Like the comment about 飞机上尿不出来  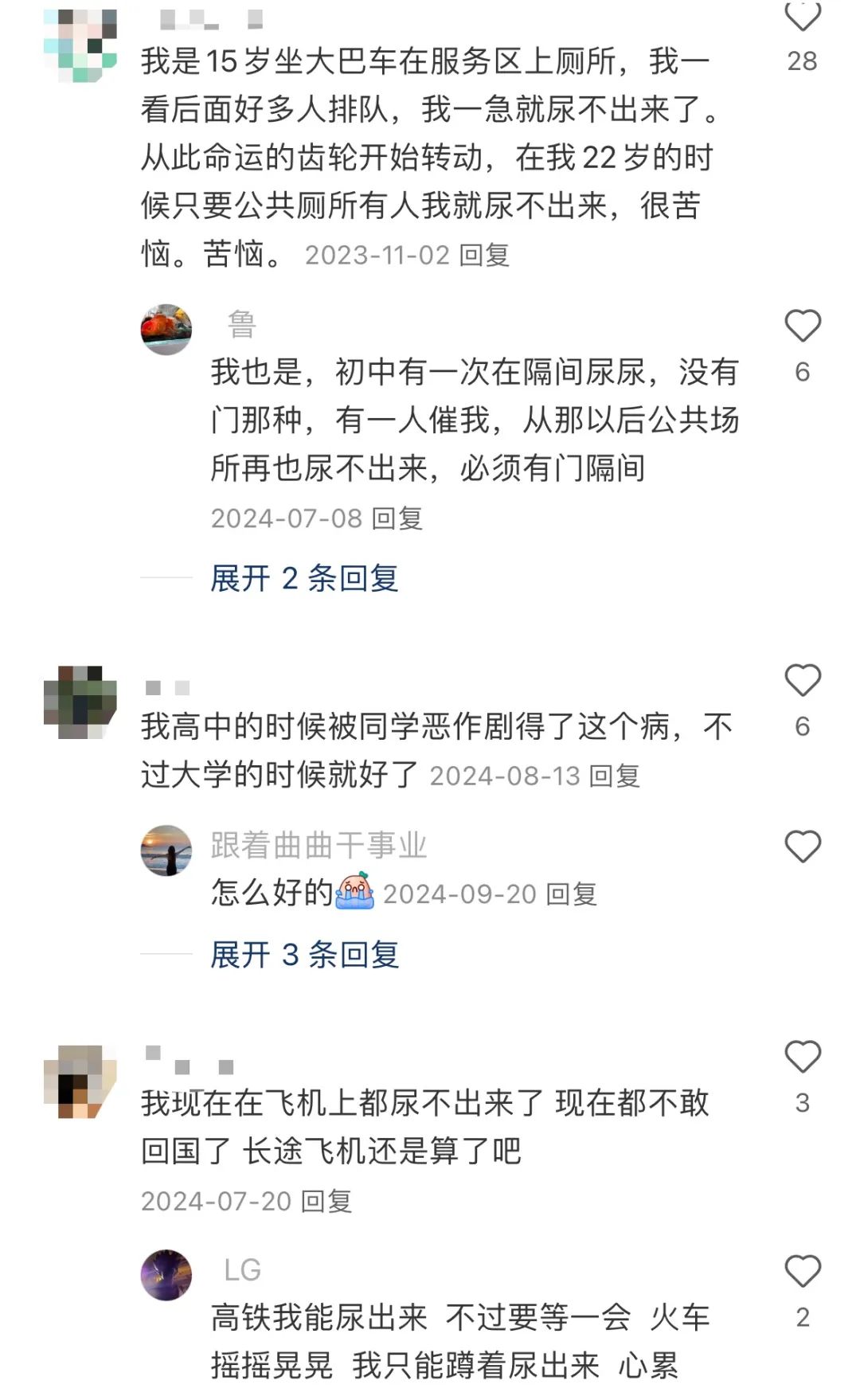pyautogui.click(x=802, y=1058)
